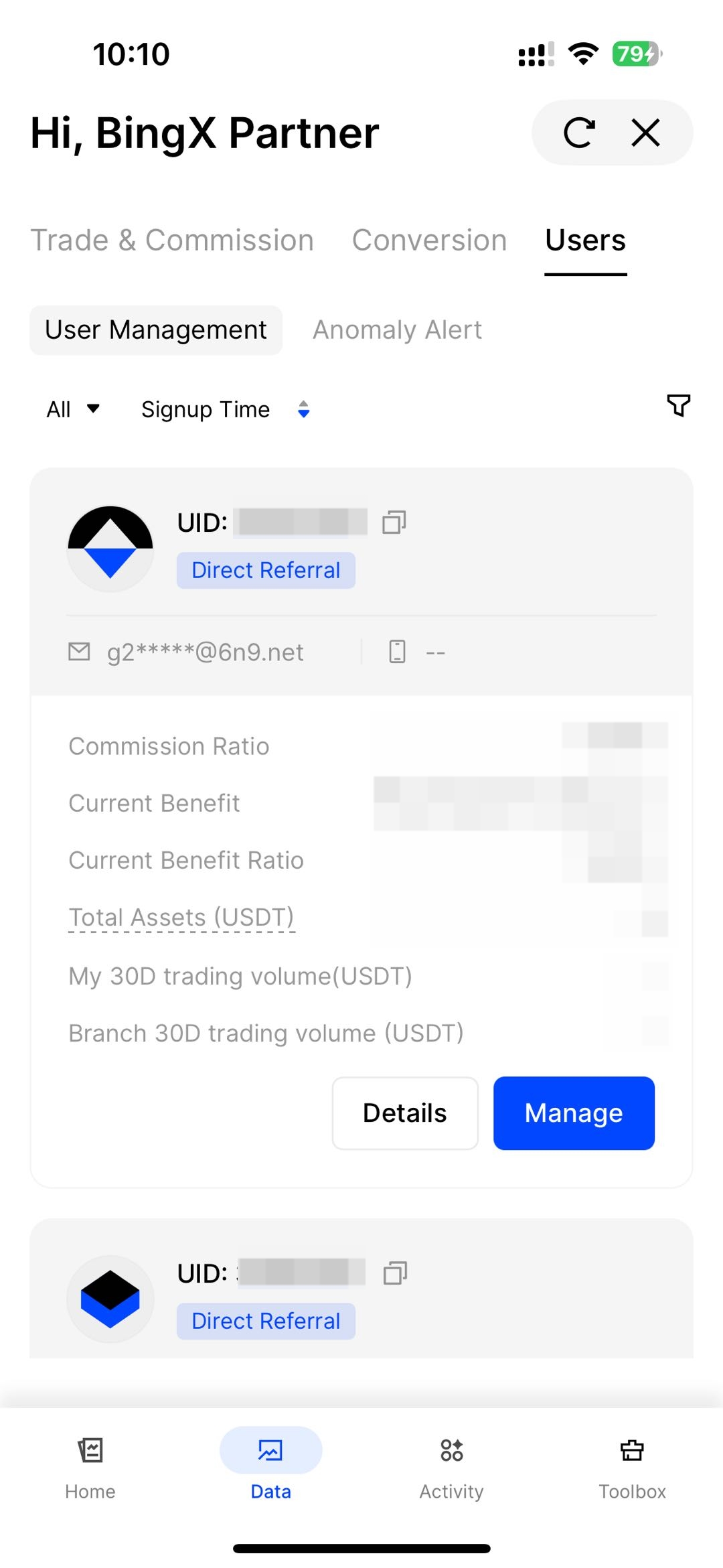Image resolution: width=723 pixels, height=1568 pixels.
Task: Sort users by Signup Time
Action: 224,409
